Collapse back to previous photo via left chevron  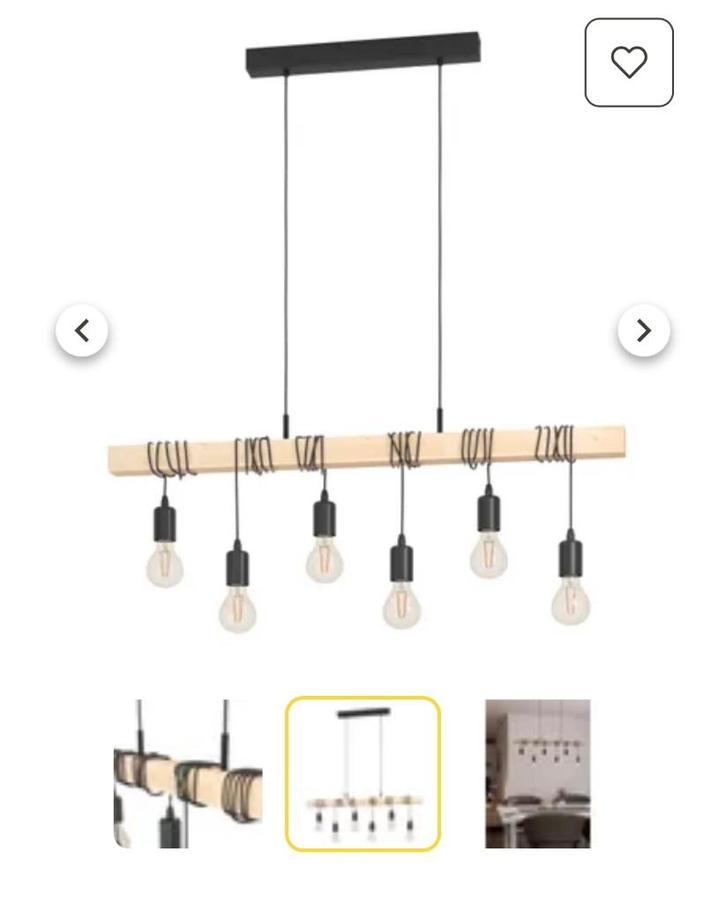point(82,330)
